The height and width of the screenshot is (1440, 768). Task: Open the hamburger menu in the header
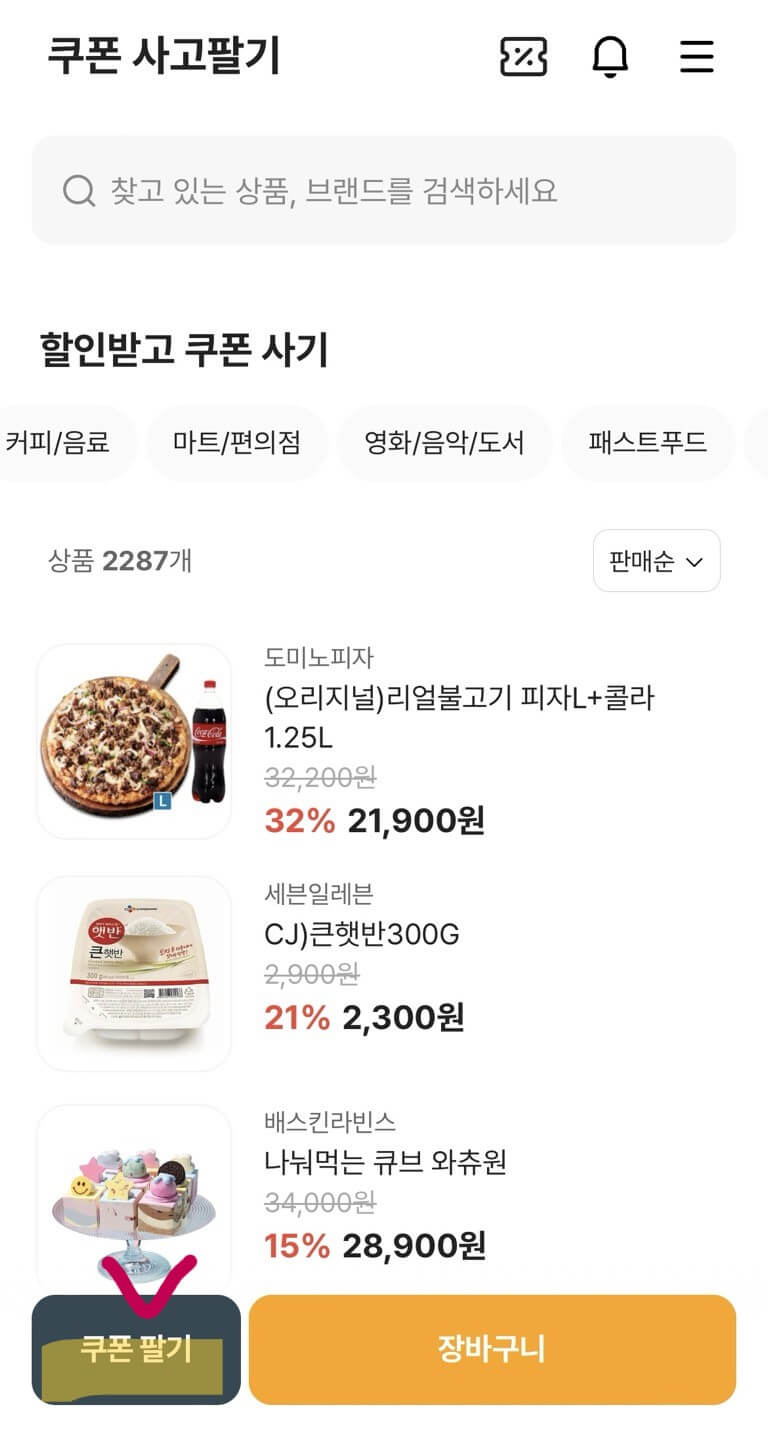[697, 59]
